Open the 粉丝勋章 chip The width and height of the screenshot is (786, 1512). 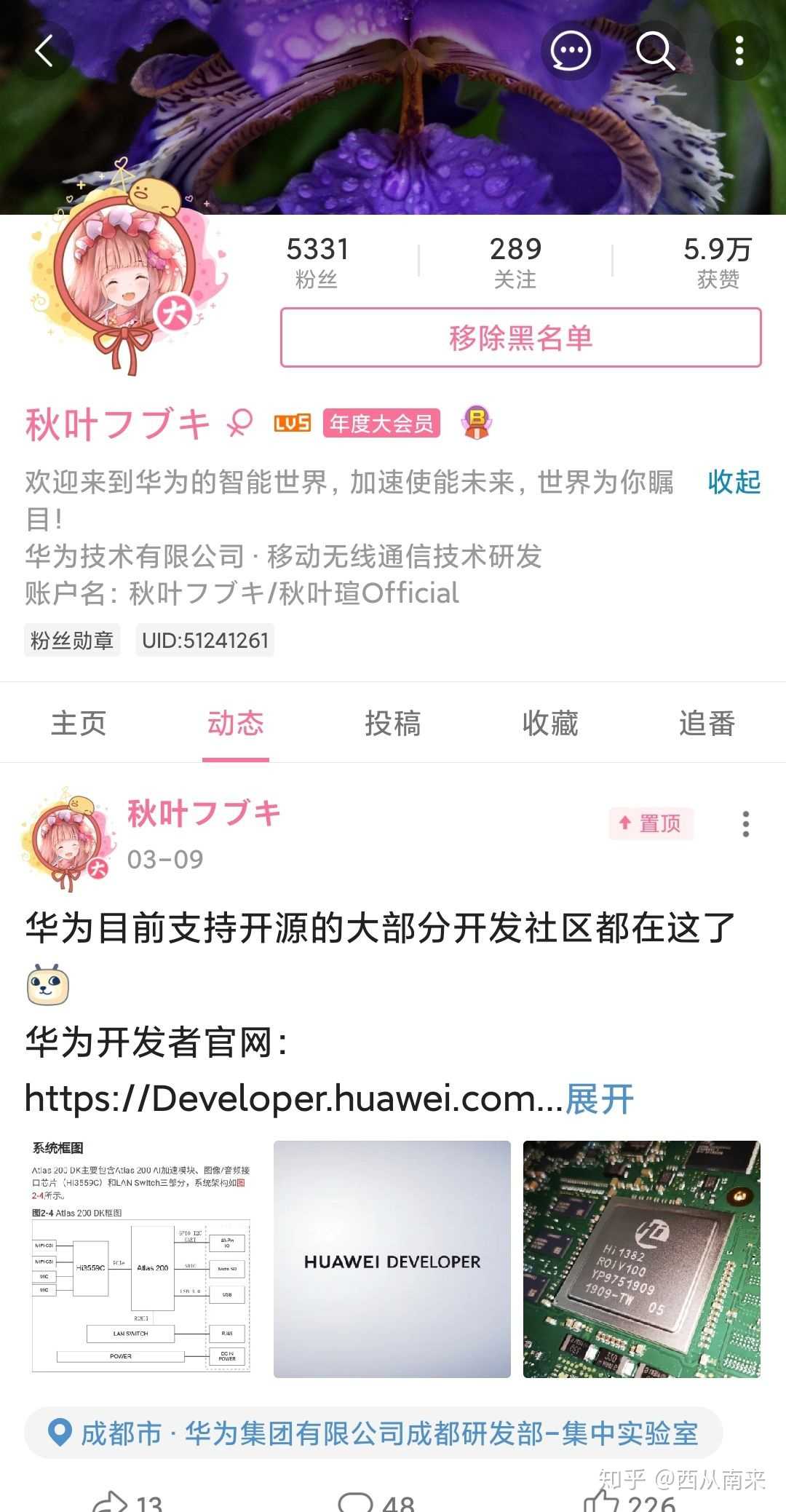pyautogui.click(x=72, y=641)
